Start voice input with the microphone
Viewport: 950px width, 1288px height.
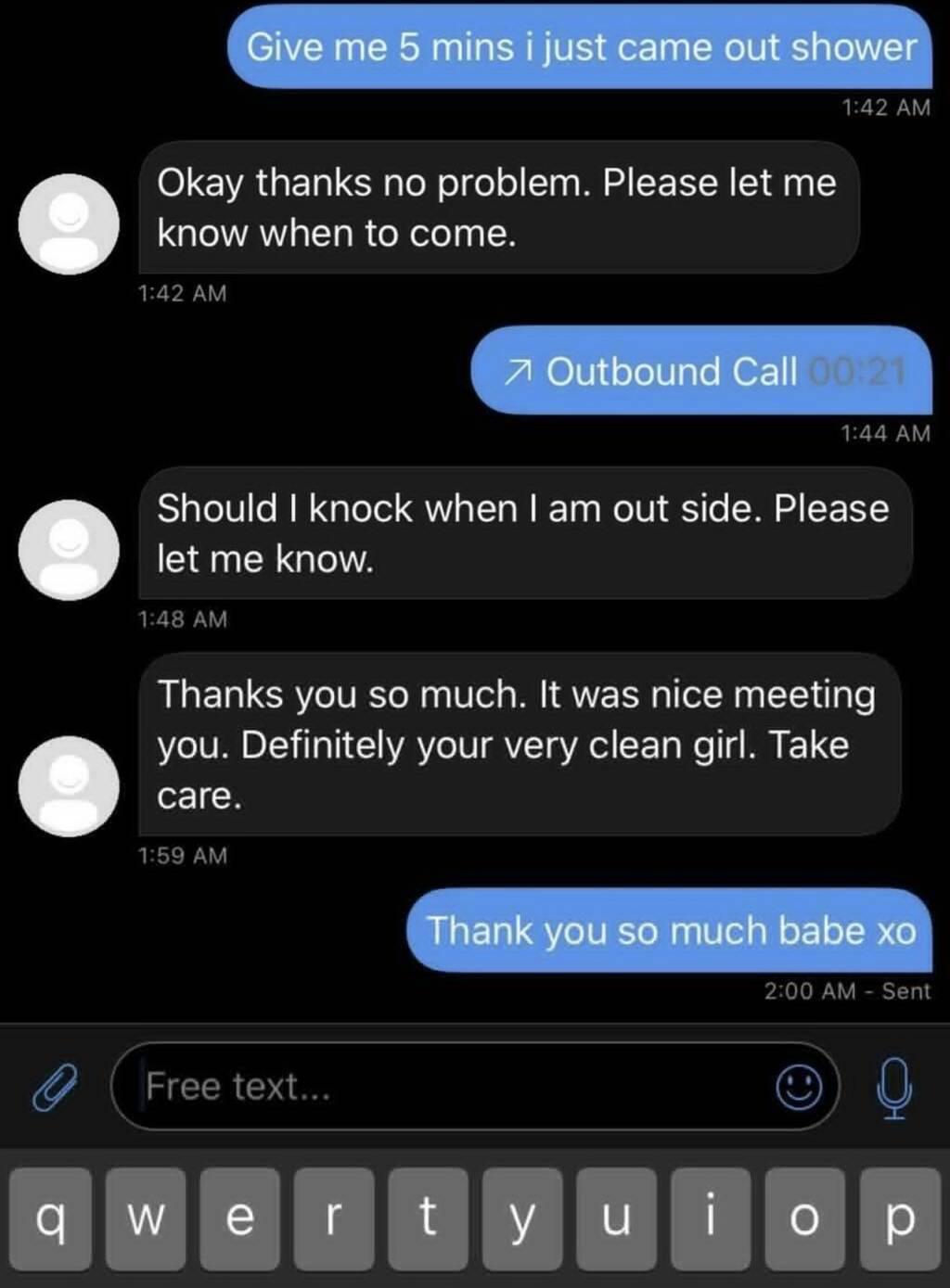click(x=894, y=1087)
